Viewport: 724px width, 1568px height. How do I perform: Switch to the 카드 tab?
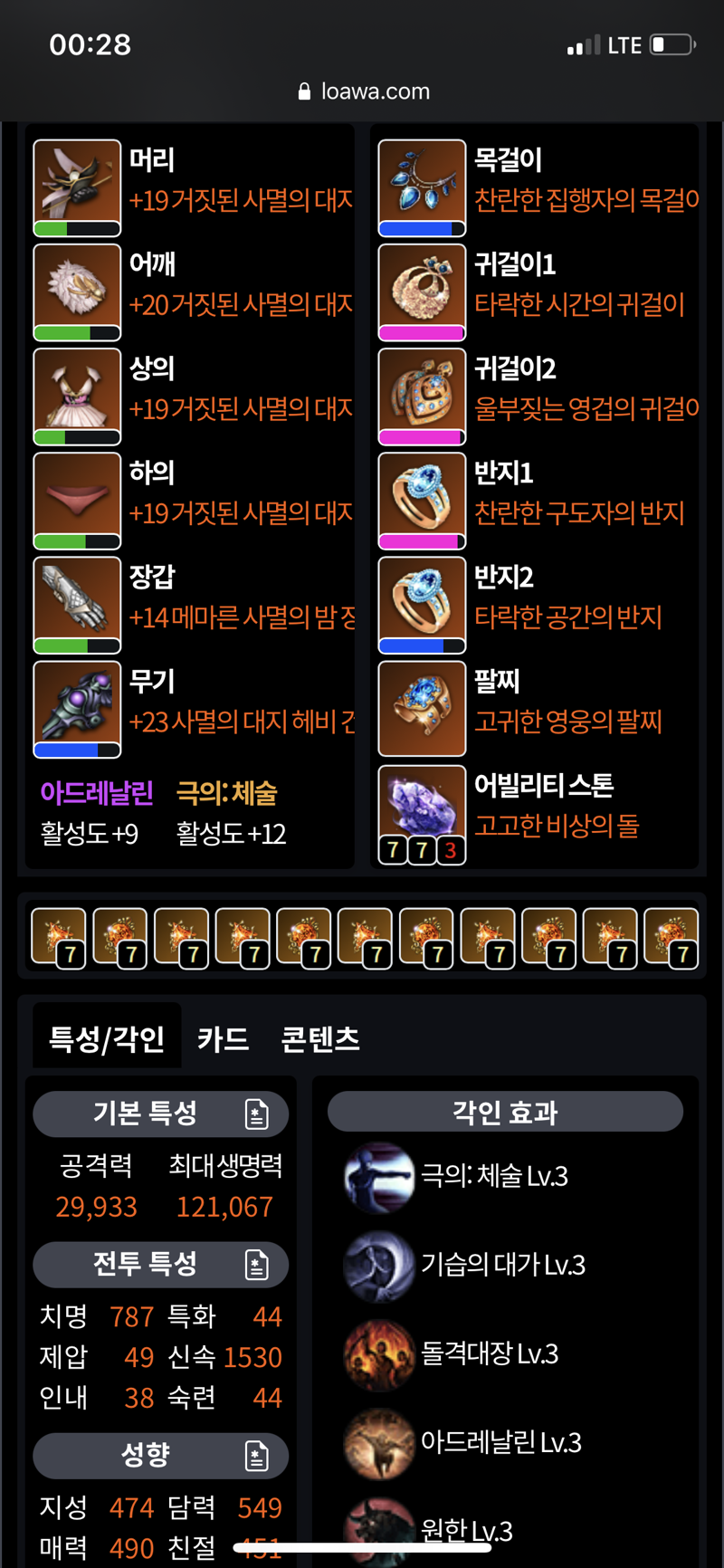coord(223,1038)
